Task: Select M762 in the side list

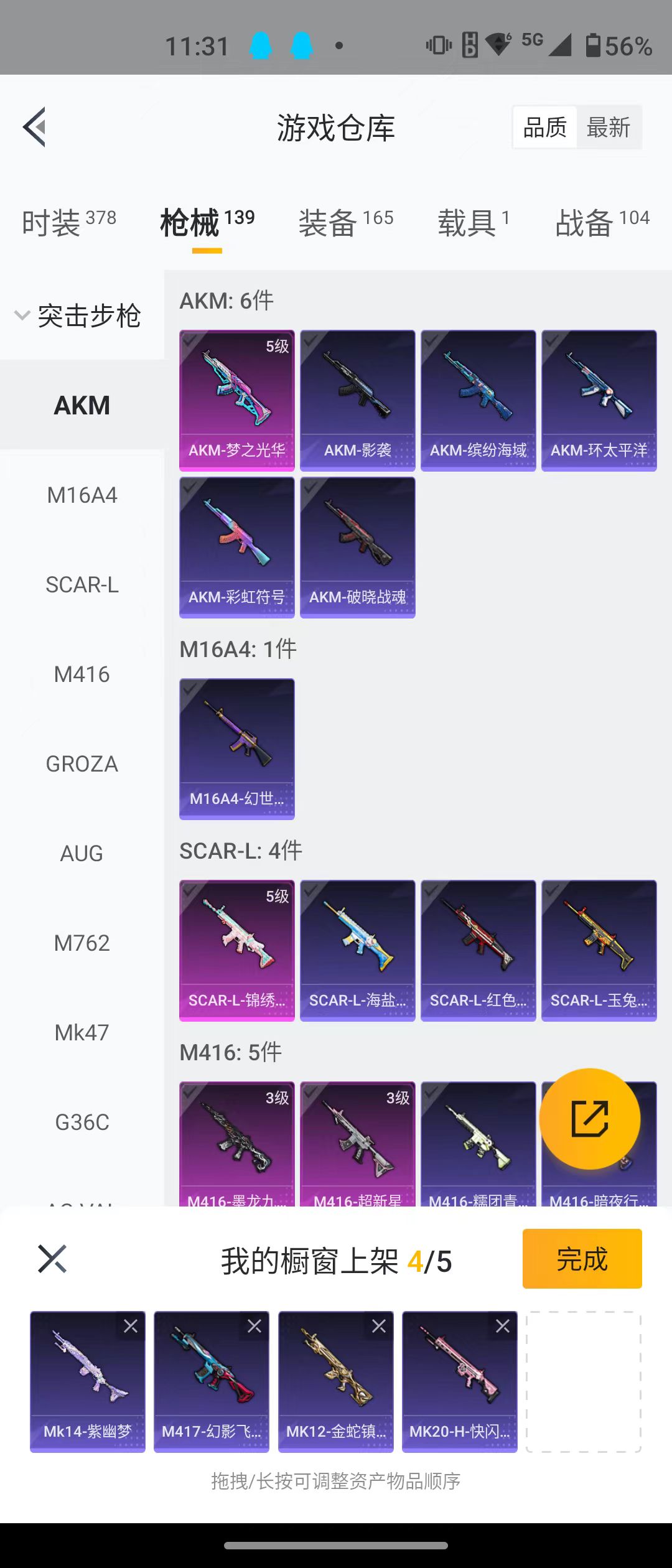Action: click(82, 943)
